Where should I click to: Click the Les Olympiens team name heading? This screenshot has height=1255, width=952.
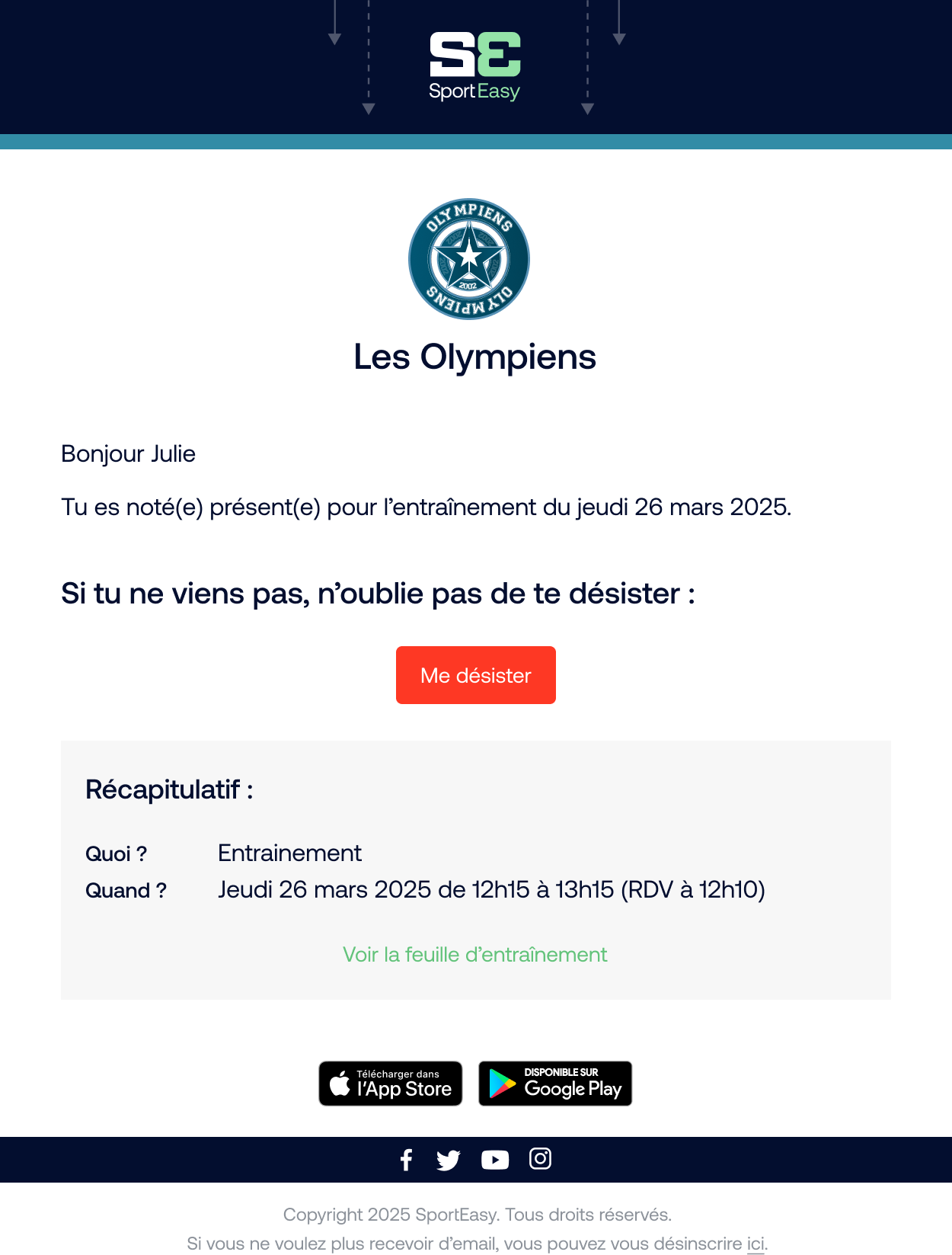point(475,357)
